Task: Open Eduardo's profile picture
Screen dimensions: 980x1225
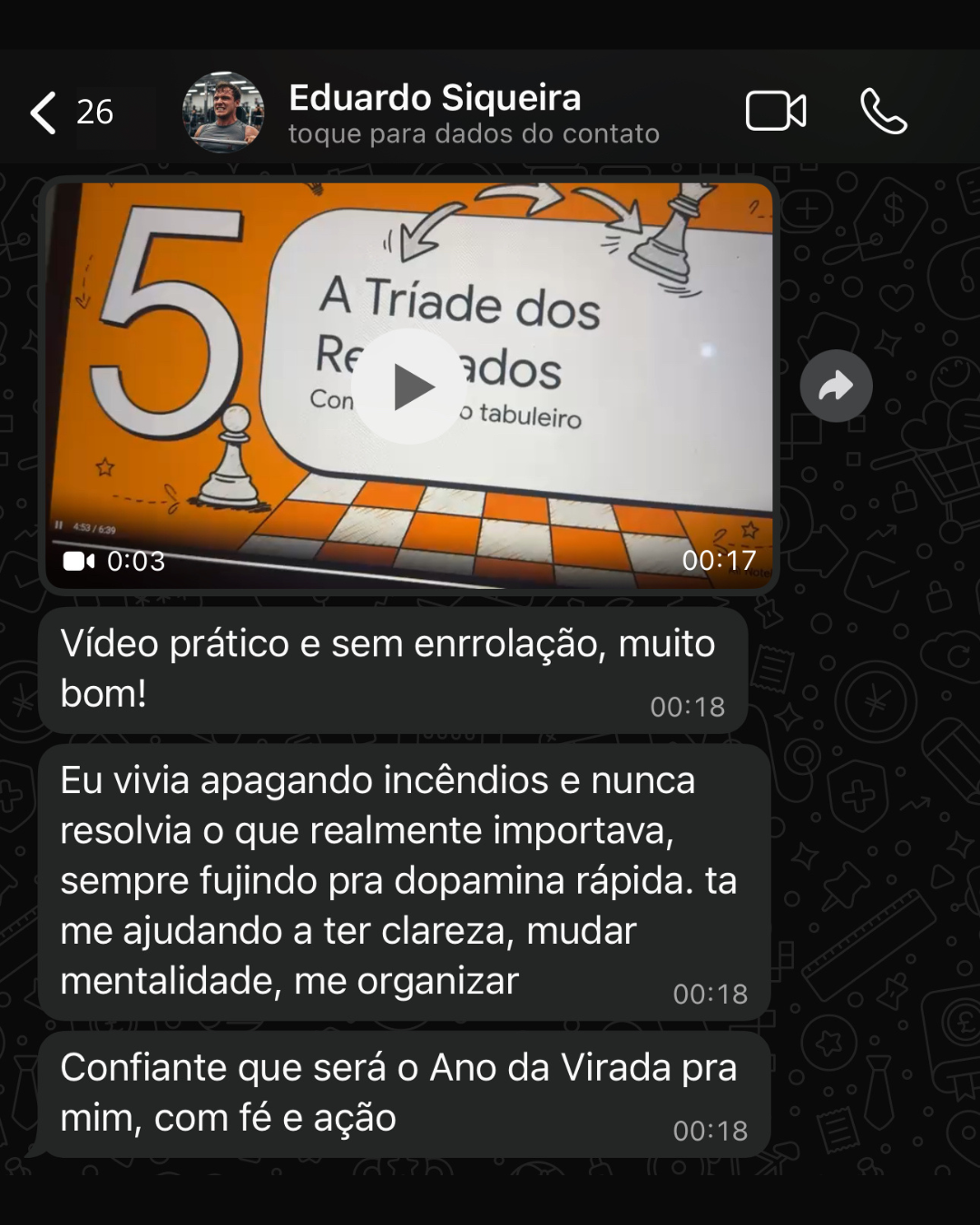Action: point(223,113)
